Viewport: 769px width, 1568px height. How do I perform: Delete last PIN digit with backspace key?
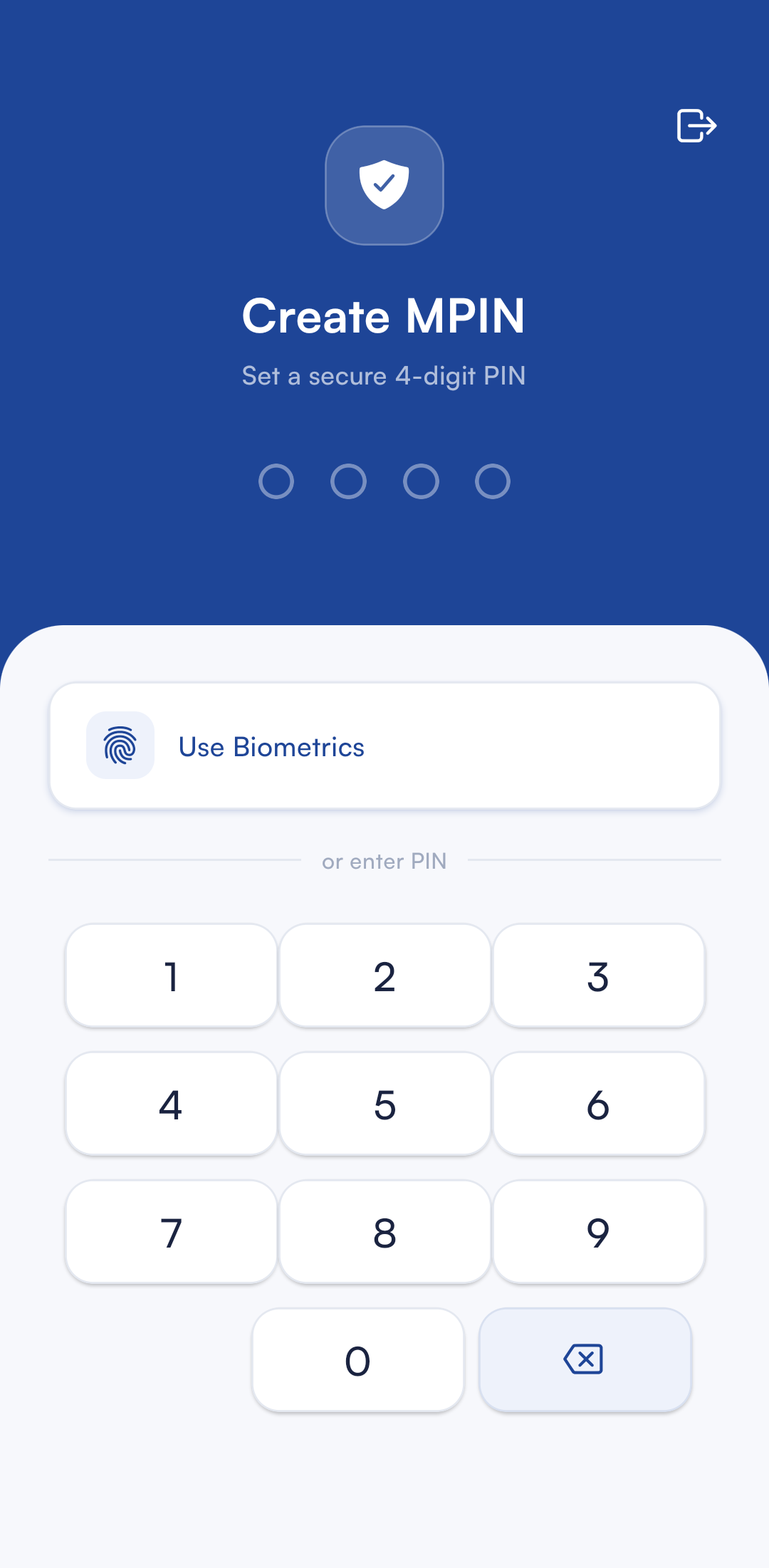pyautogui.click(x=585, y=1360)
